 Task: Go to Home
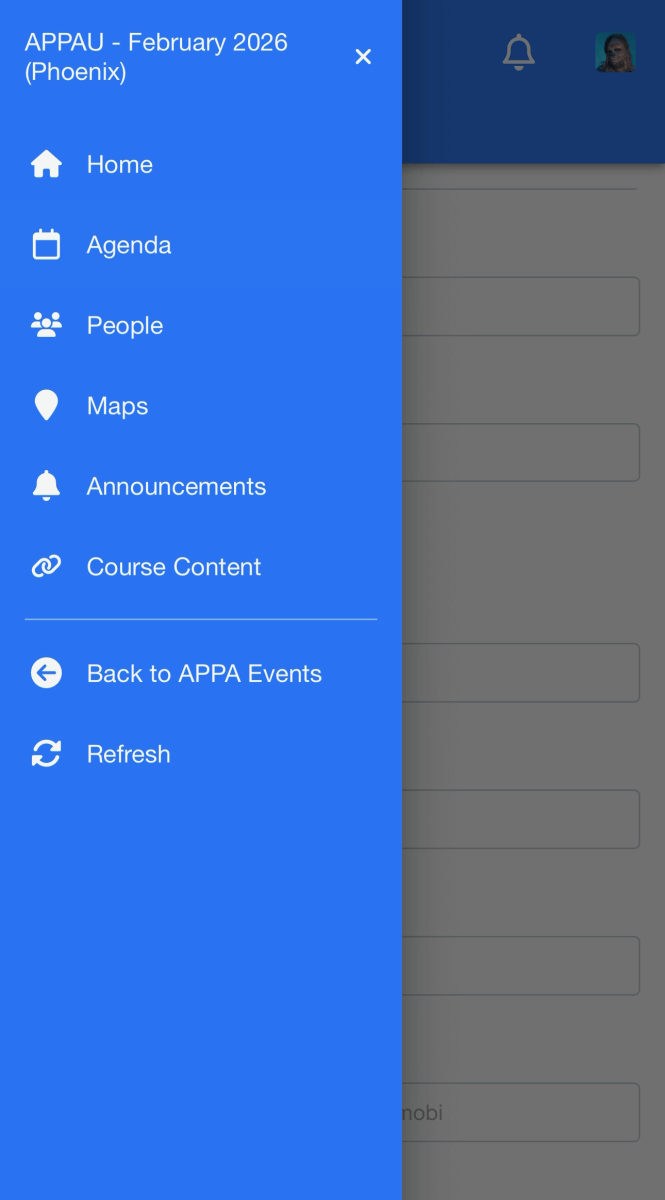pyautogui.click(x=119, y=165)
